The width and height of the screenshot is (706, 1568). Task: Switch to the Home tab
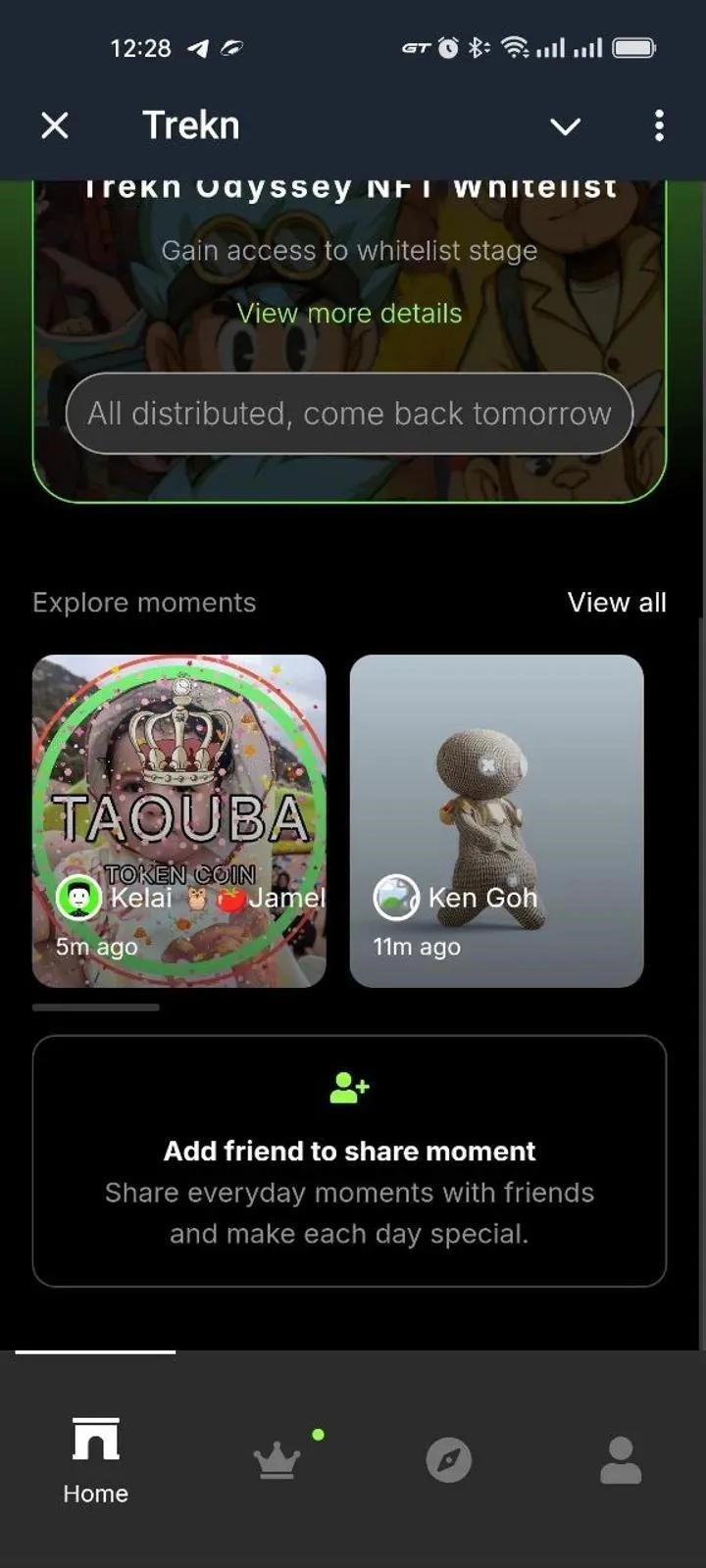[95, 1460]
